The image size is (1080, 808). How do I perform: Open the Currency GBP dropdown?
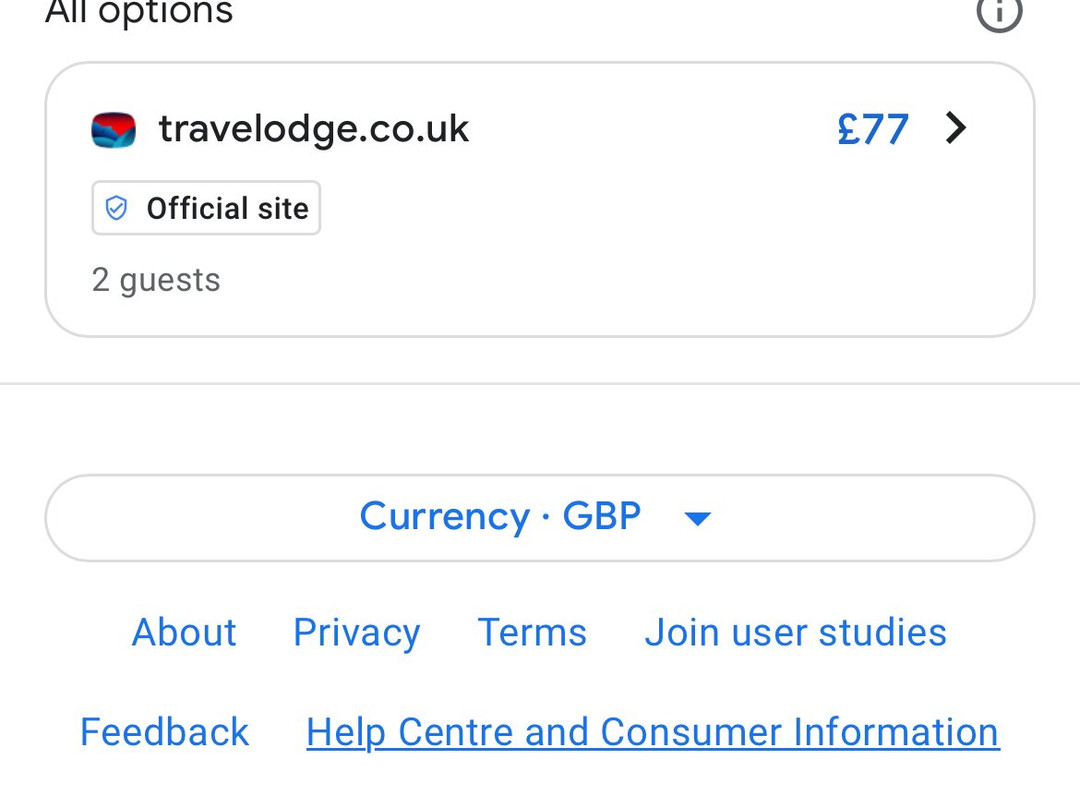click(x=539, y=517)
